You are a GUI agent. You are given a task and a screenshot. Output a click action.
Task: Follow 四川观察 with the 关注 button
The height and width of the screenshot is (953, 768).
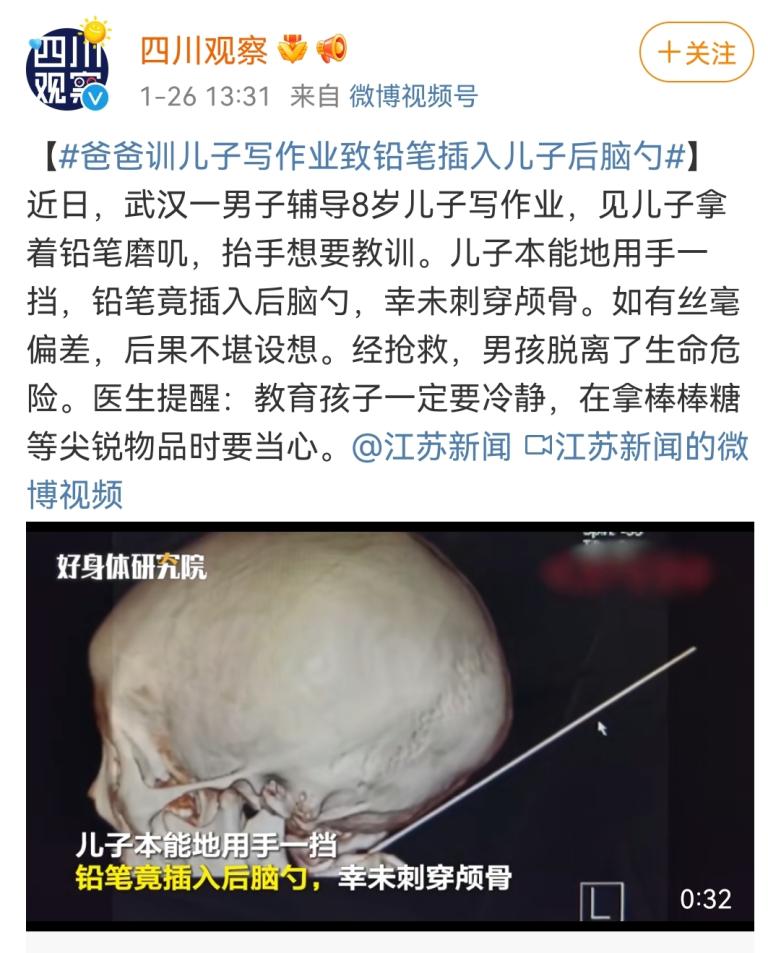(696, 53)
